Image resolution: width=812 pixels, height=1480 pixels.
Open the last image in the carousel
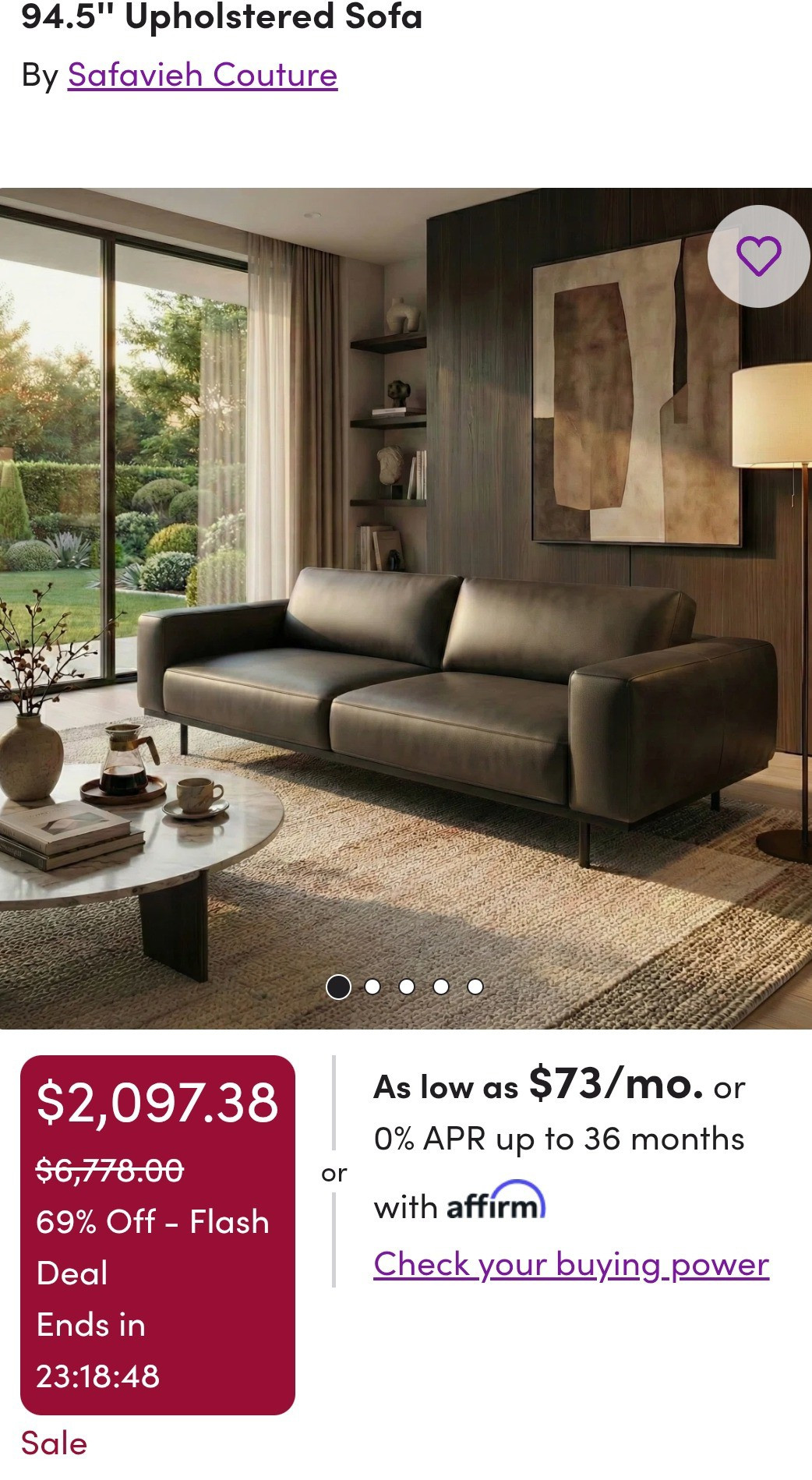(473, 986)
